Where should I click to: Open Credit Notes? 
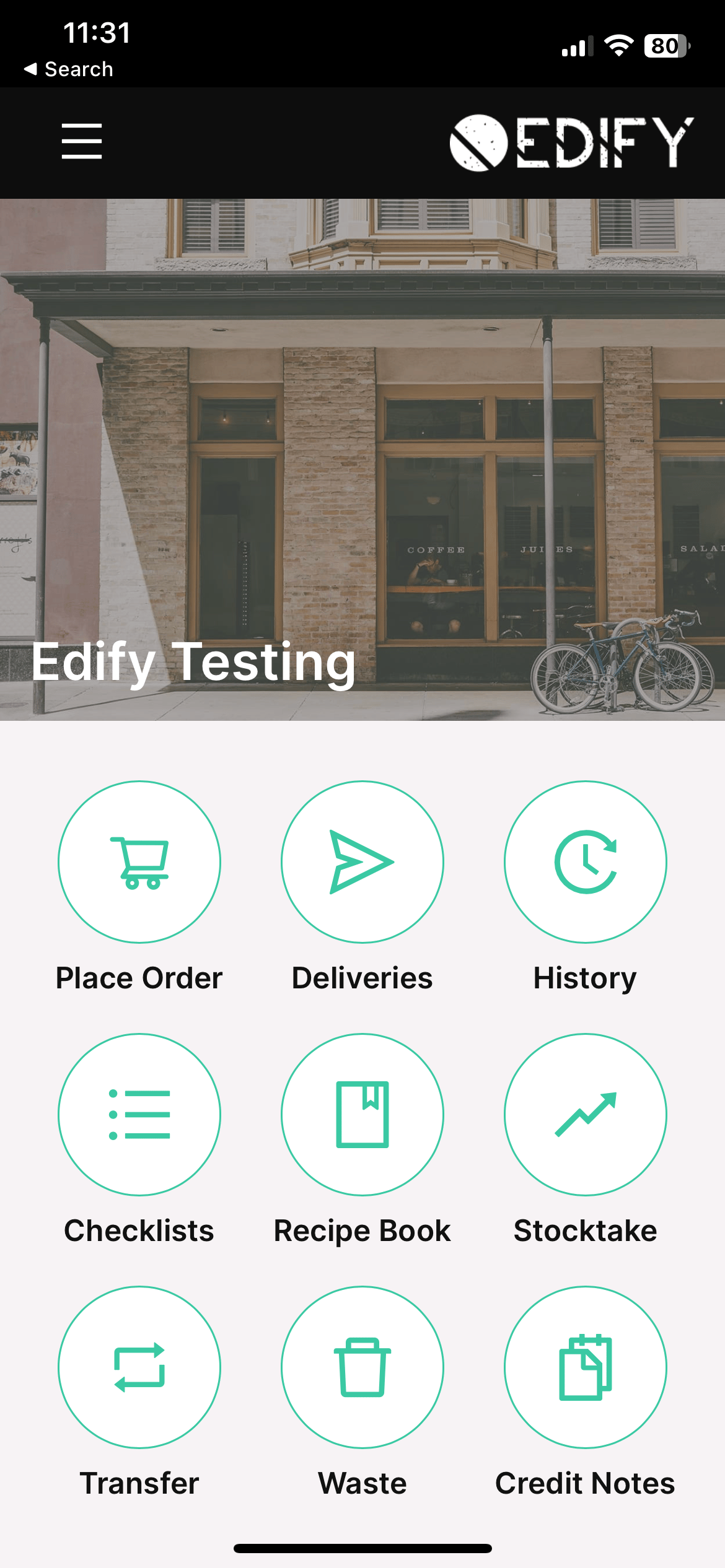pyautogui.click(x=585, y=1367)
